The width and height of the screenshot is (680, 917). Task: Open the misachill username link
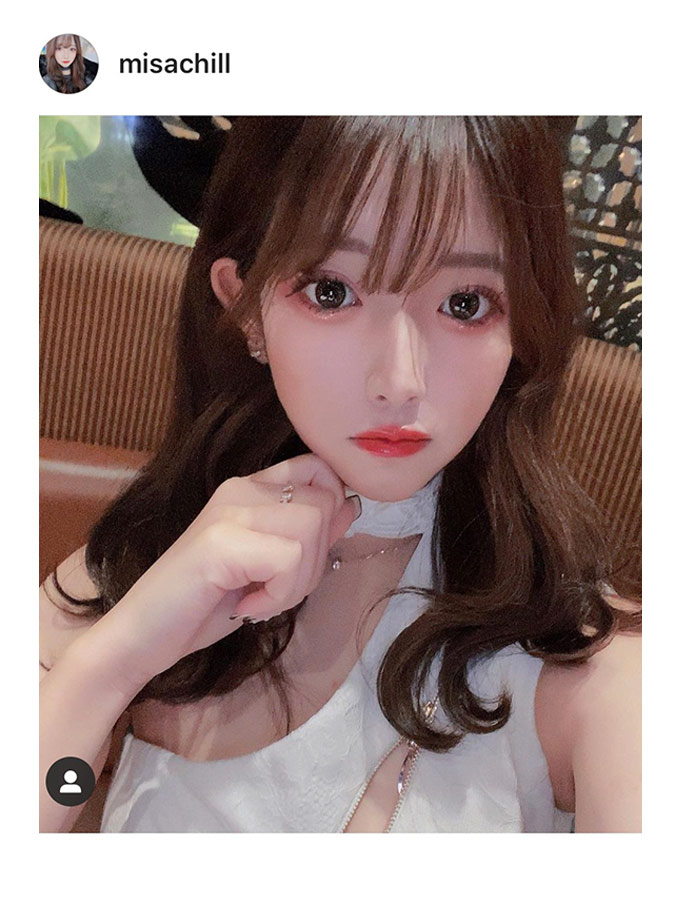174,65
